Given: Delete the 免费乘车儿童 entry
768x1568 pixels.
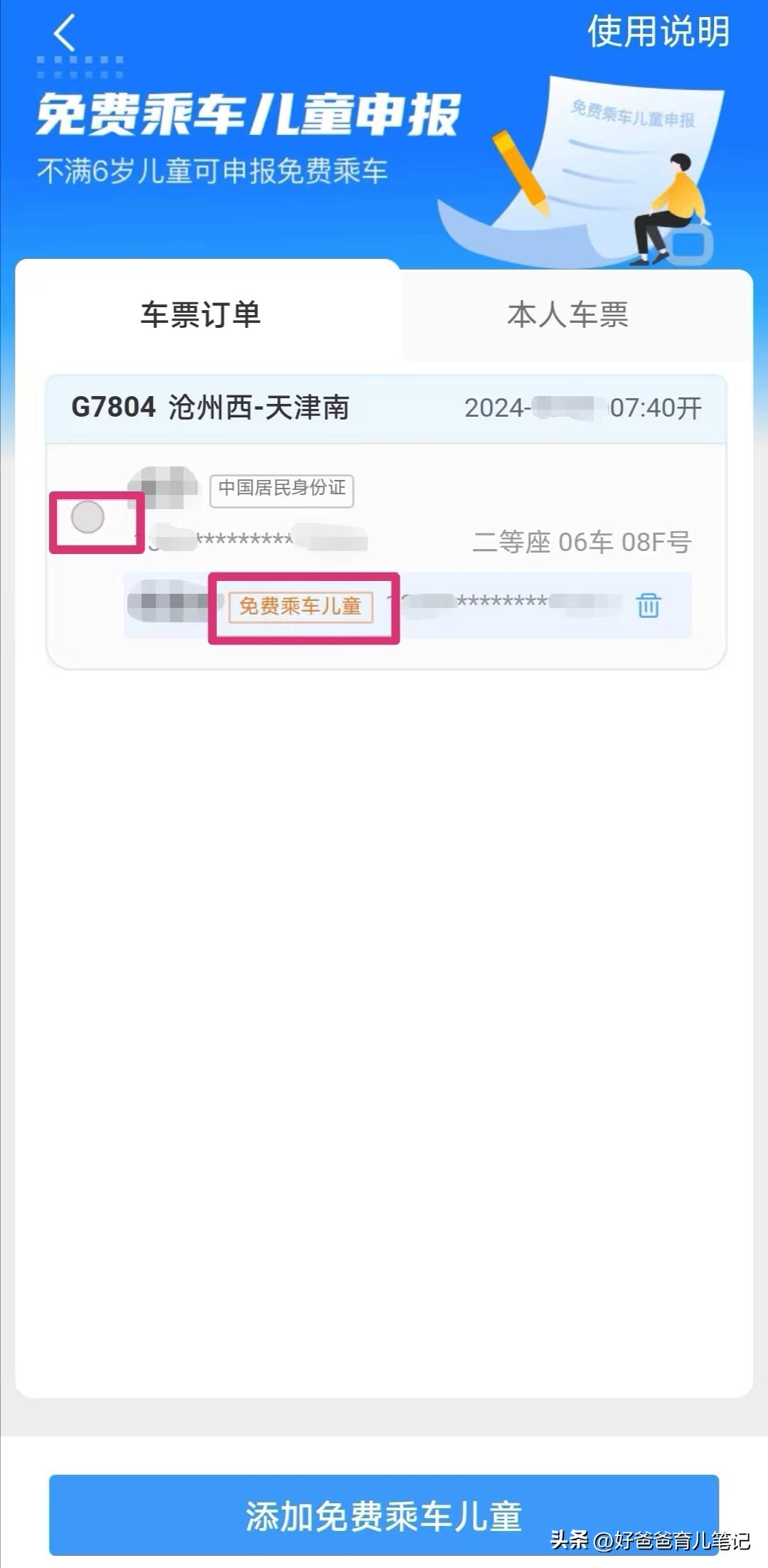Looking at the screenshot, I should (648, 606).
